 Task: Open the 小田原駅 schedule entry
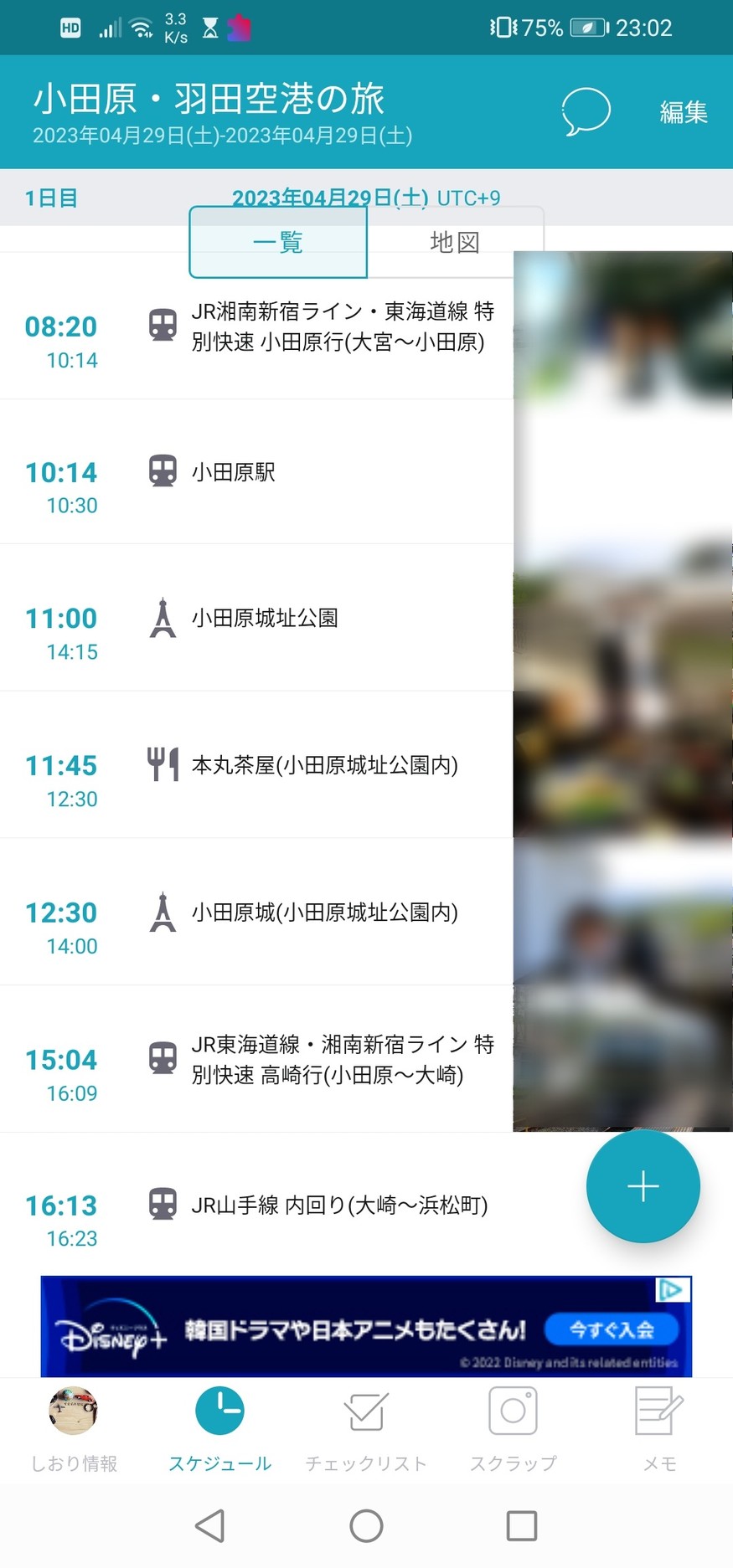(x=251, y=472)
